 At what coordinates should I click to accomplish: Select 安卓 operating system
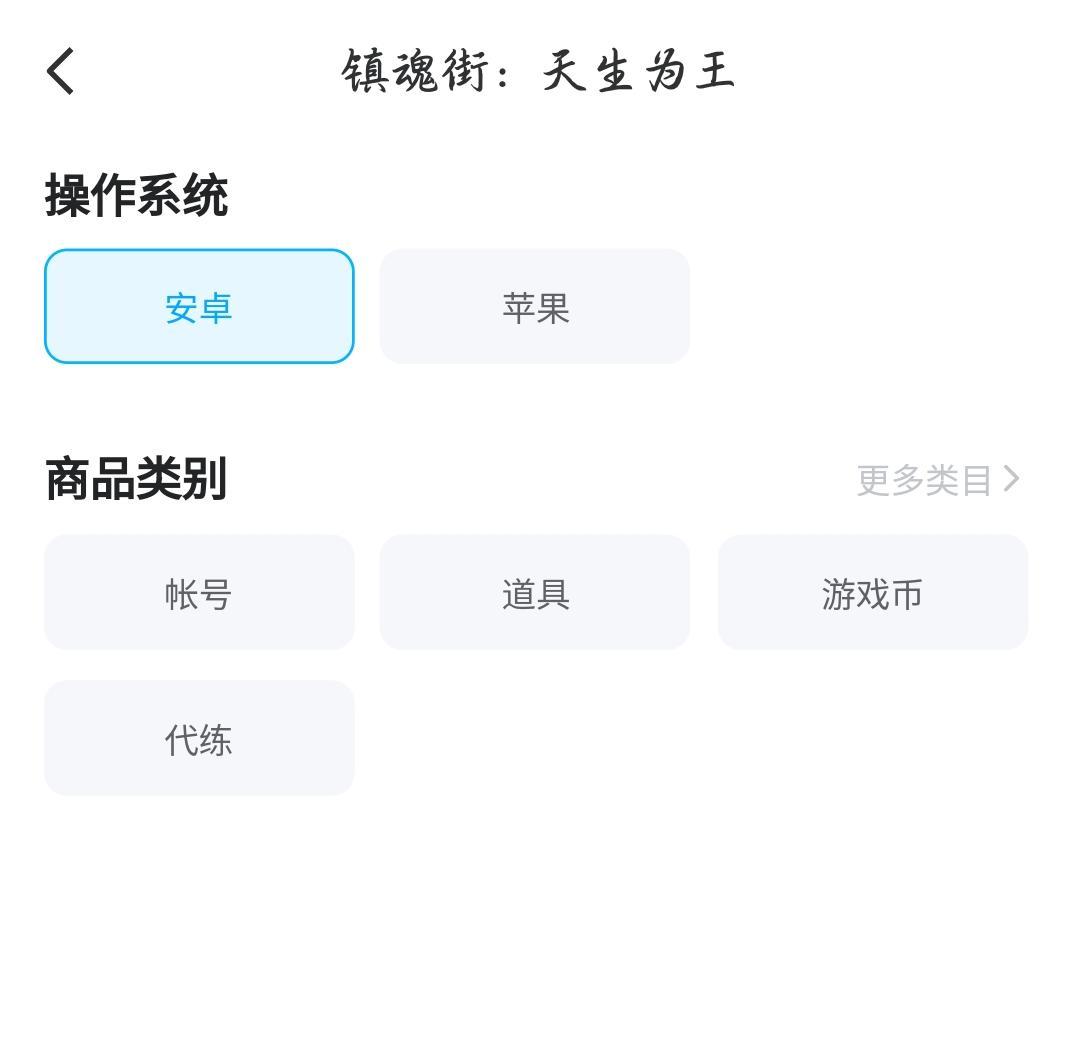199,307
